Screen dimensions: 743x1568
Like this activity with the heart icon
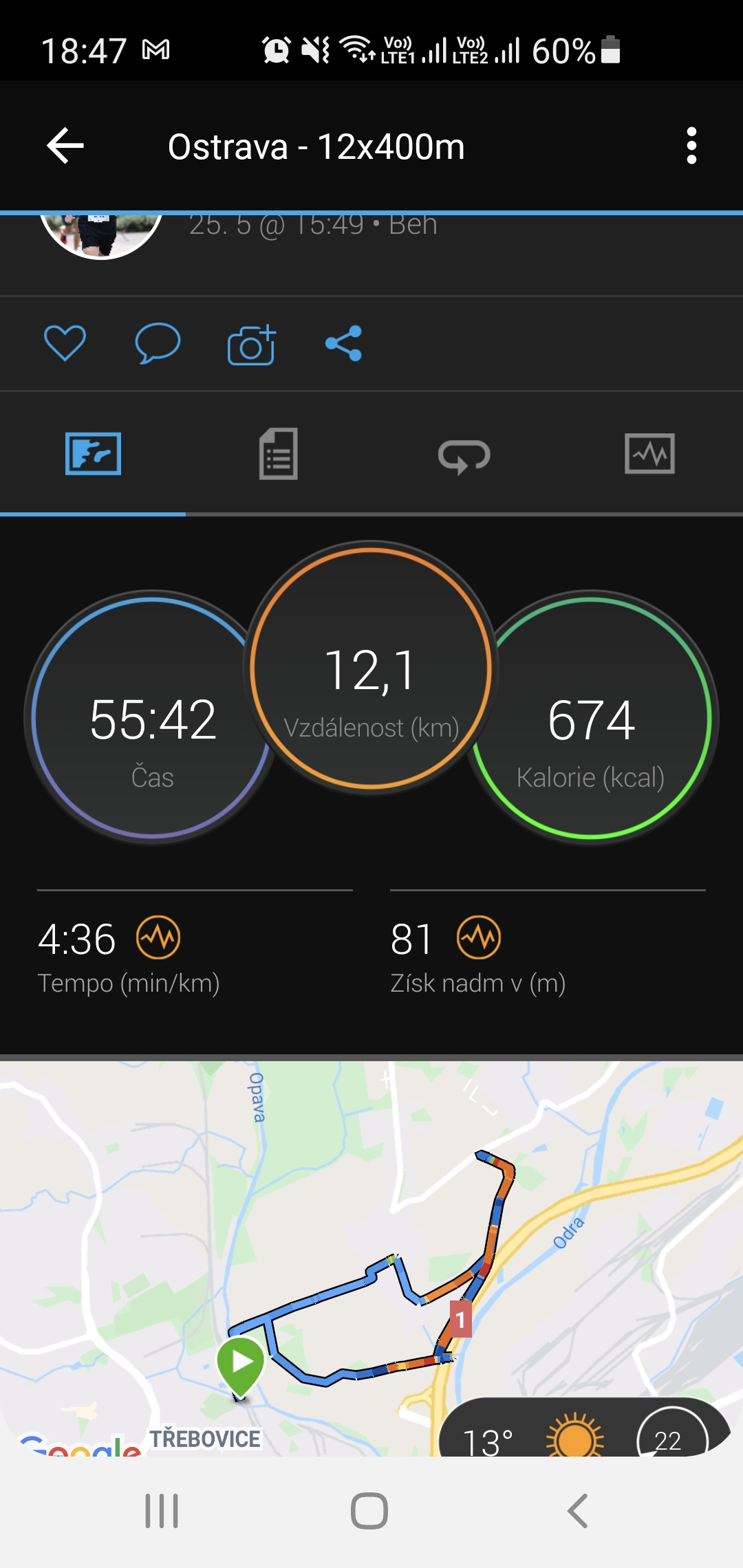65,342
